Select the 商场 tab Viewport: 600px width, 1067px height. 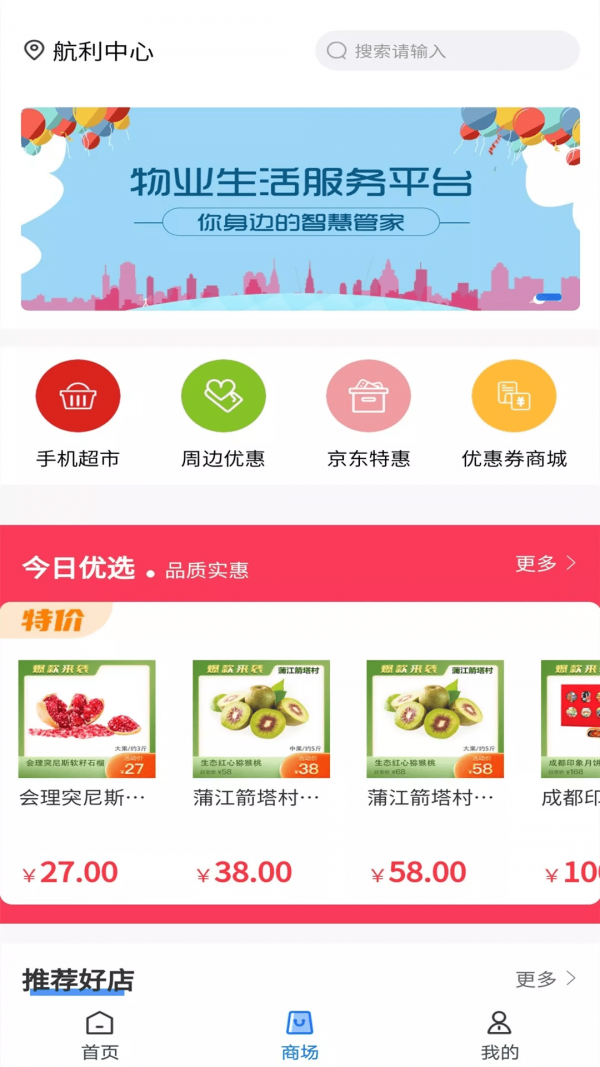(300, 1035)
